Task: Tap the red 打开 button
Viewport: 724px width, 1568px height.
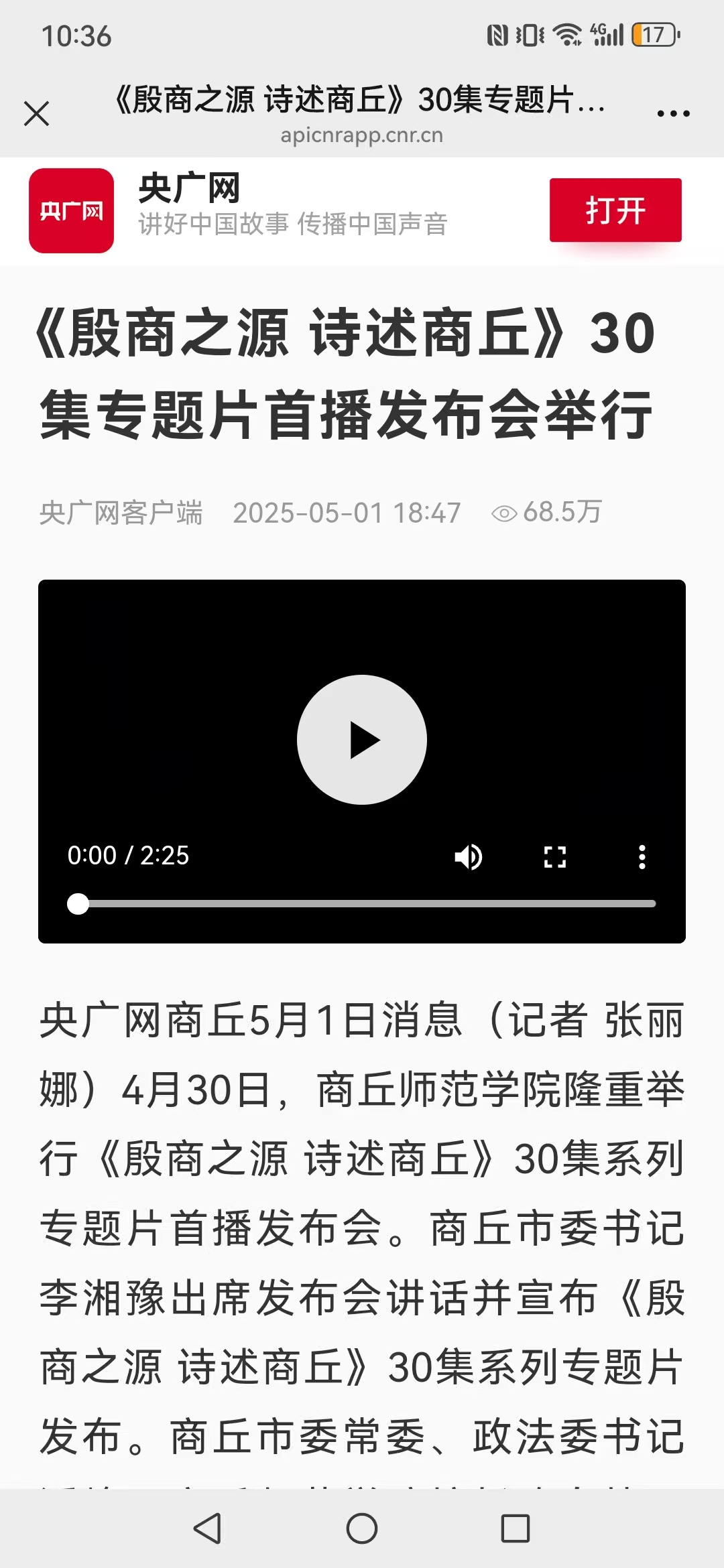Action: pyautogui.click(x=615, y=210)
